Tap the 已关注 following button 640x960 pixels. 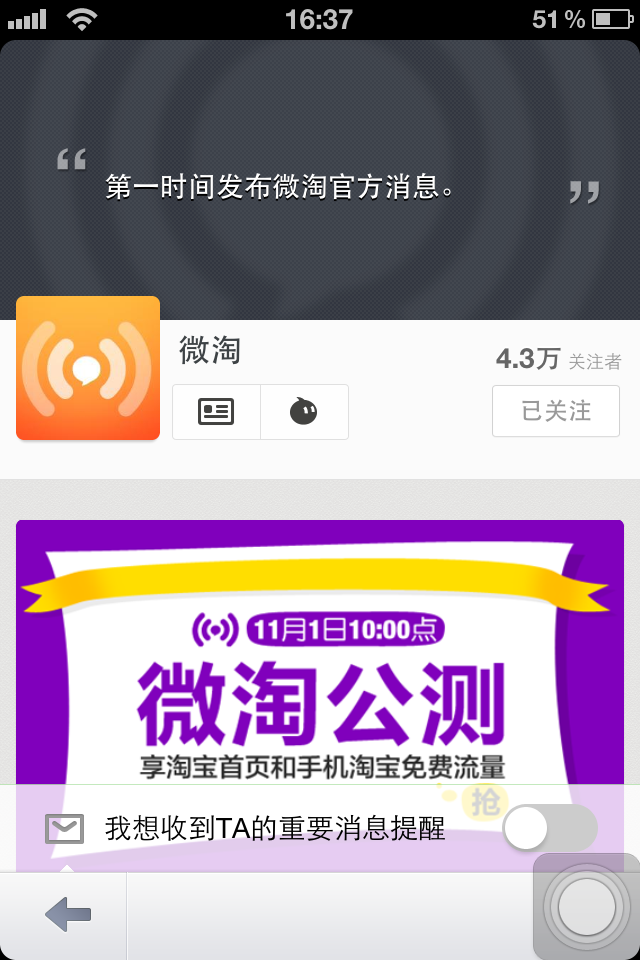(556, 411)
